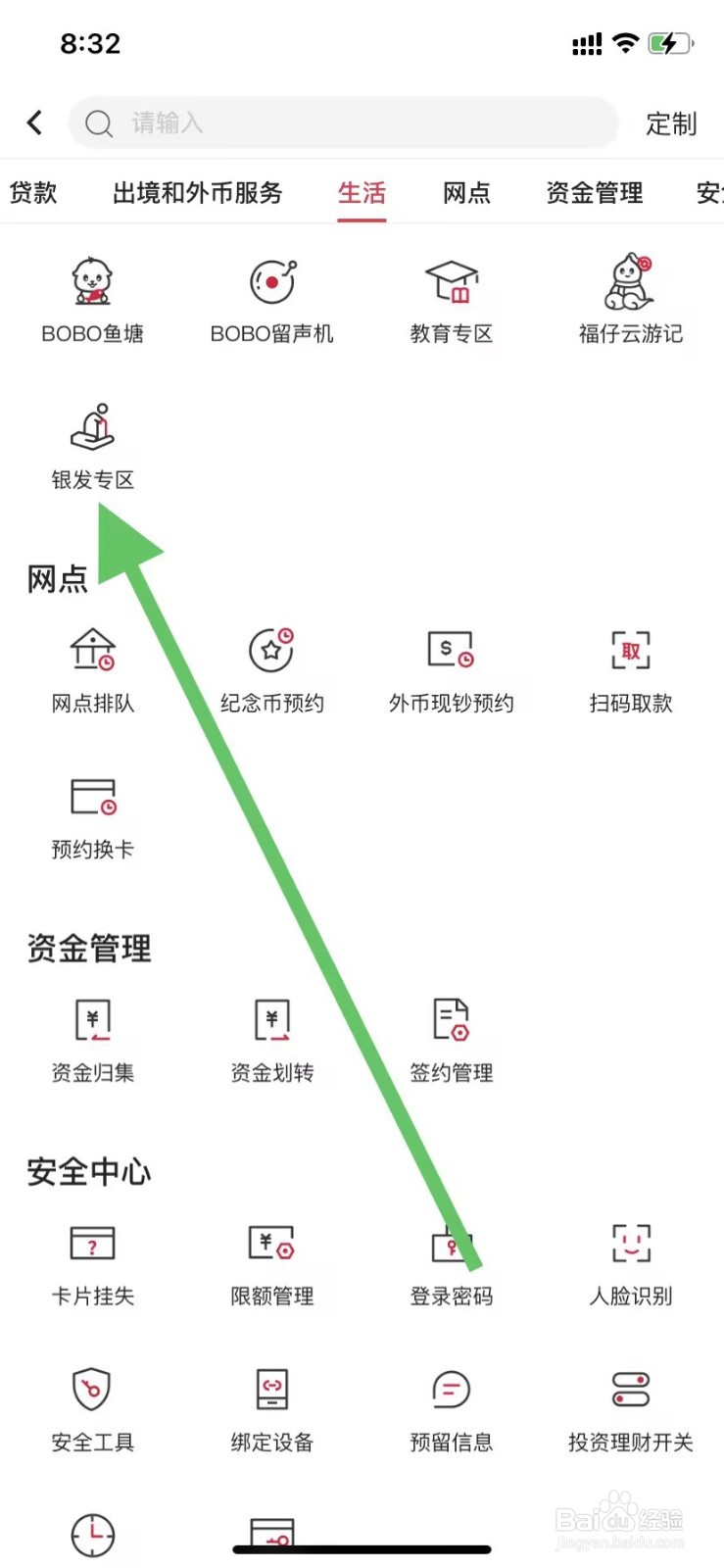Select the 纪念币预约 commemorative coin icon

click(271, 666)
